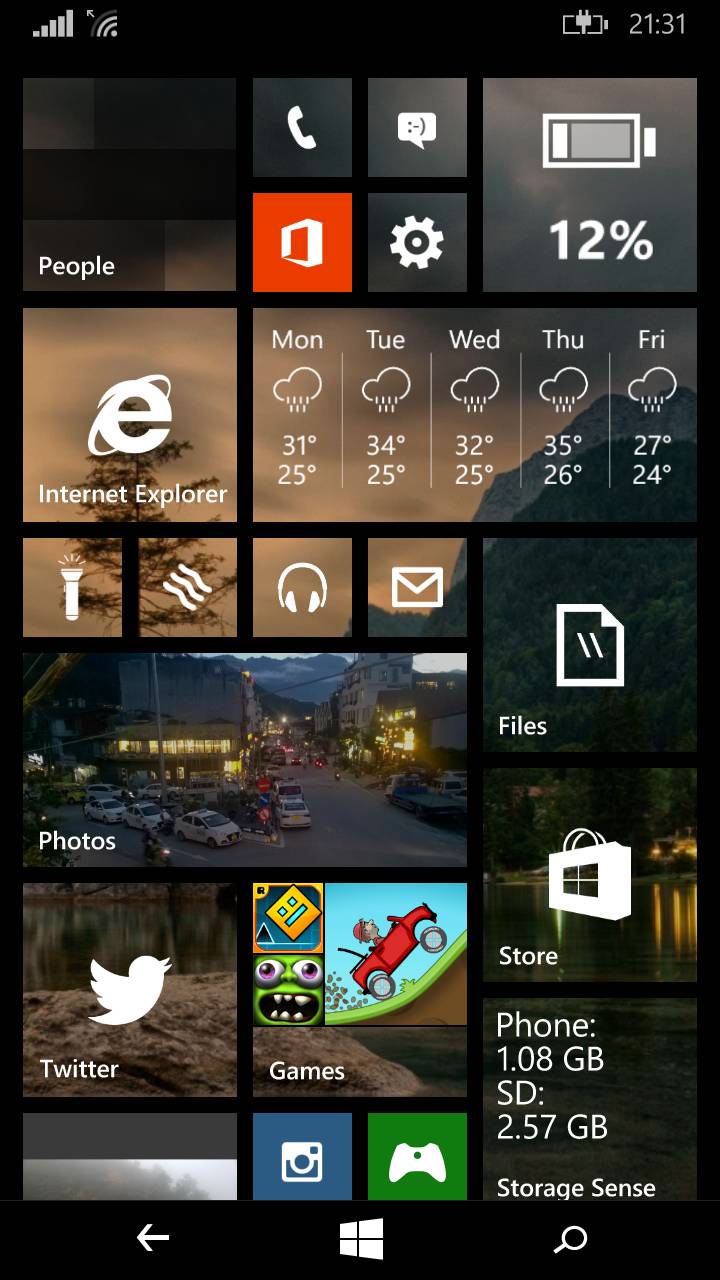
Task: Open the Photos tile
Action: tap(245, 760)
